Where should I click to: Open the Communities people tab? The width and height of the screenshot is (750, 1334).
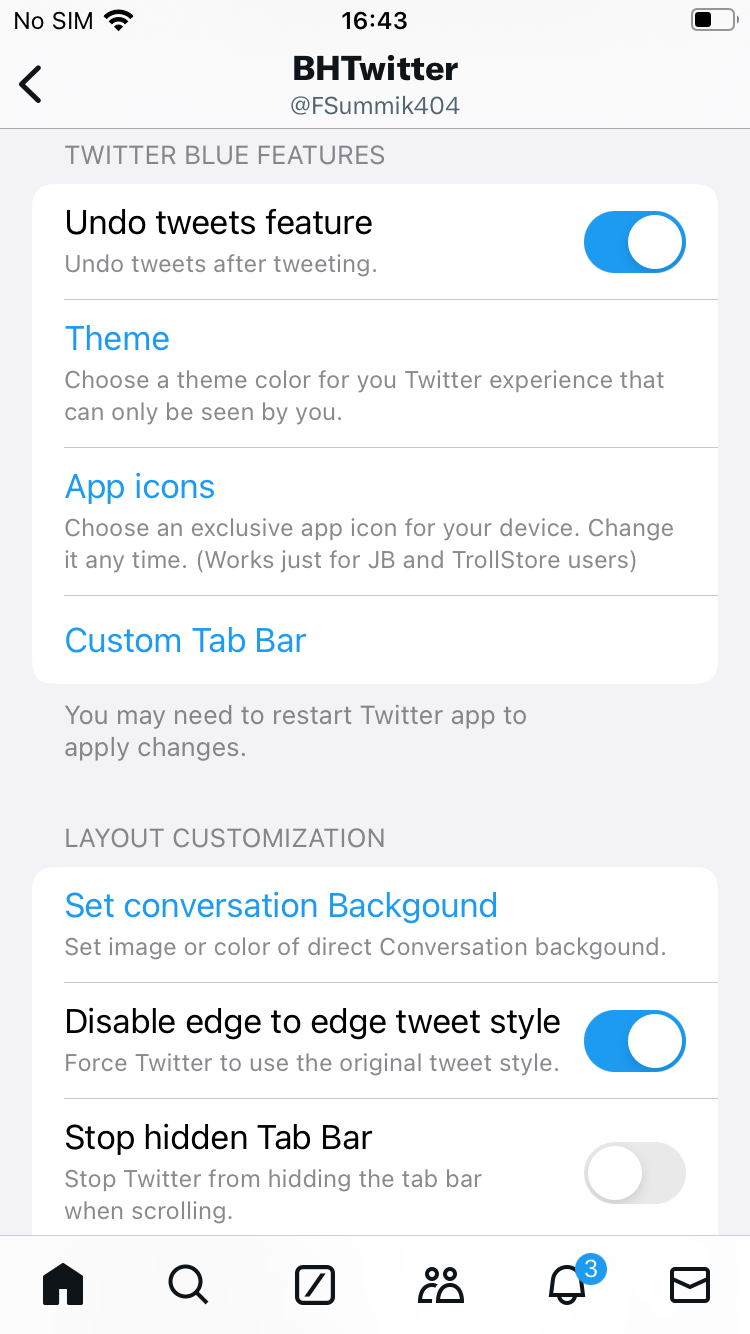440,1285
